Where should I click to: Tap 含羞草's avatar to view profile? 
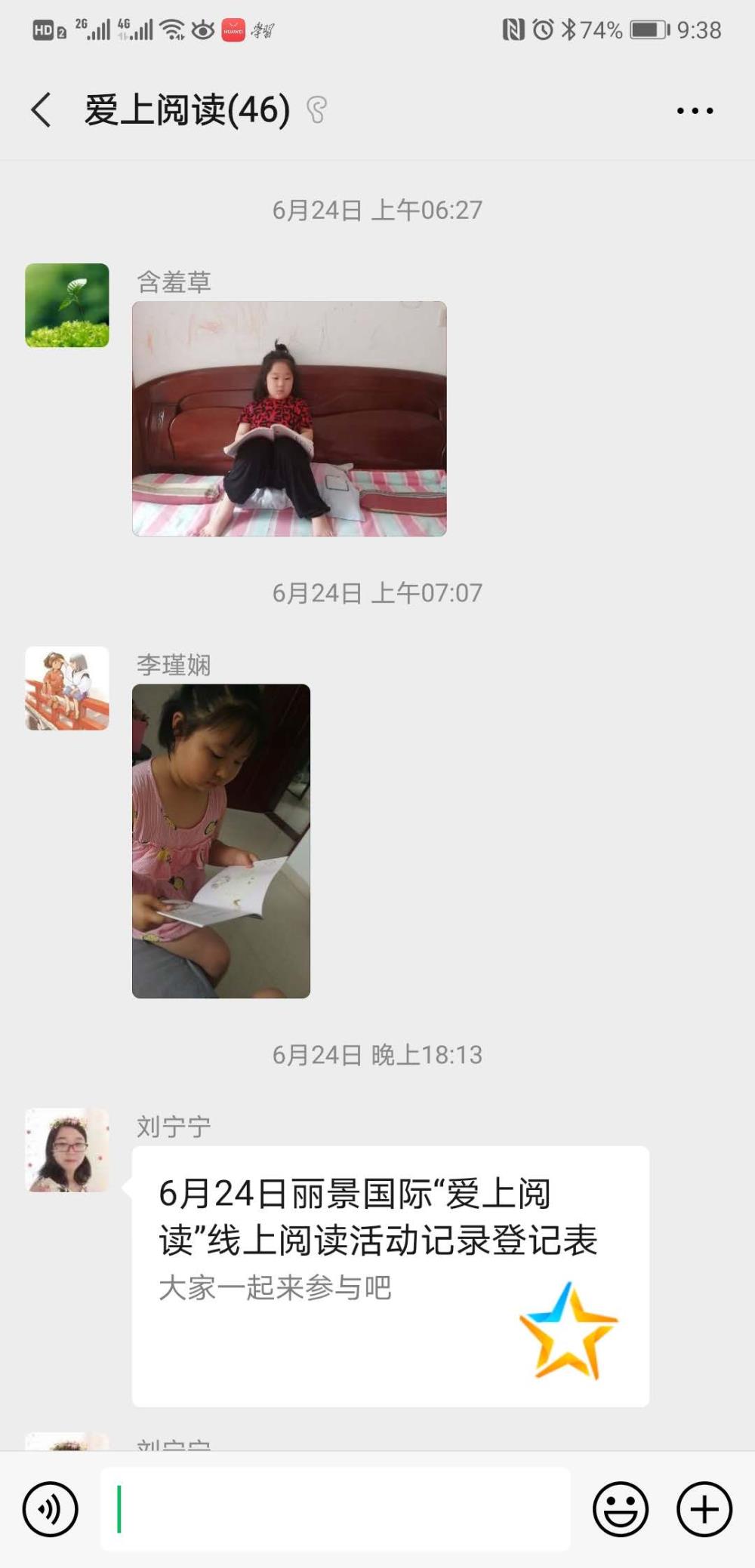(x=67, y=305)
